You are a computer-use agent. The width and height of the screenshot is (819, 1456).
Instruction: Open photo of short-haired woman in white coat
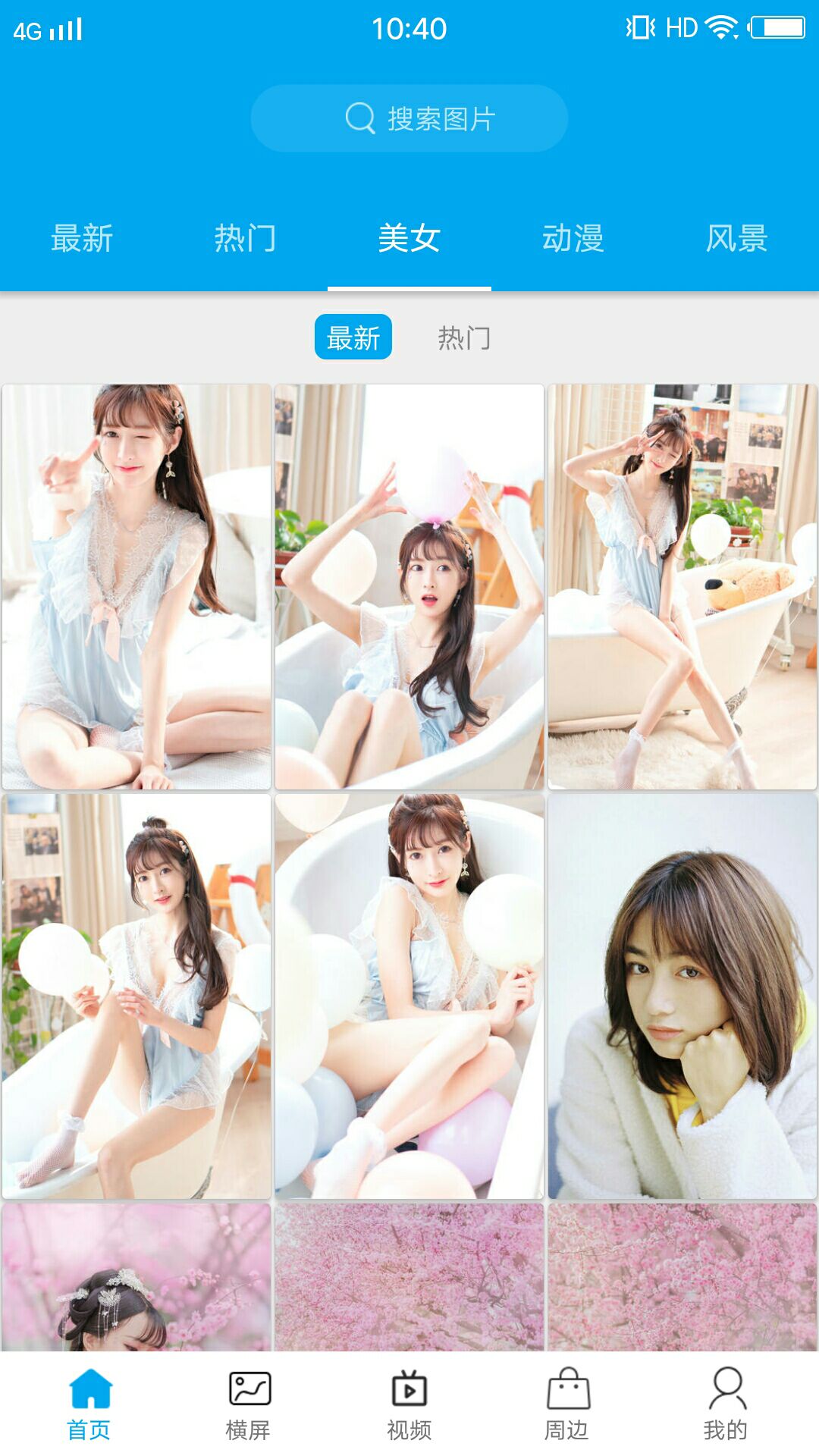click(682, 996)
